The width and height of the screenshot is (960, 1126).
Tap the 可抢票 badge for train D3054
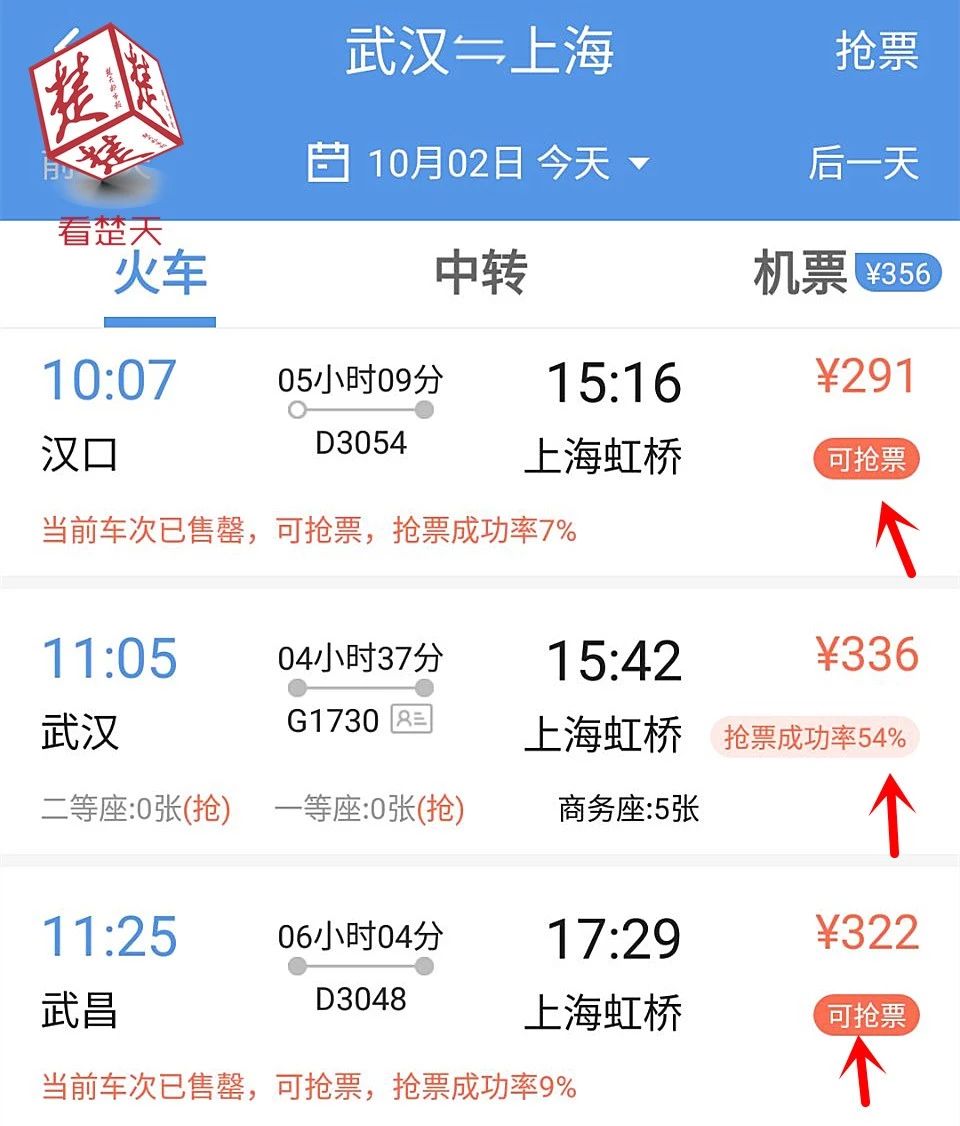pyautogui.click(x=868, y=457)
